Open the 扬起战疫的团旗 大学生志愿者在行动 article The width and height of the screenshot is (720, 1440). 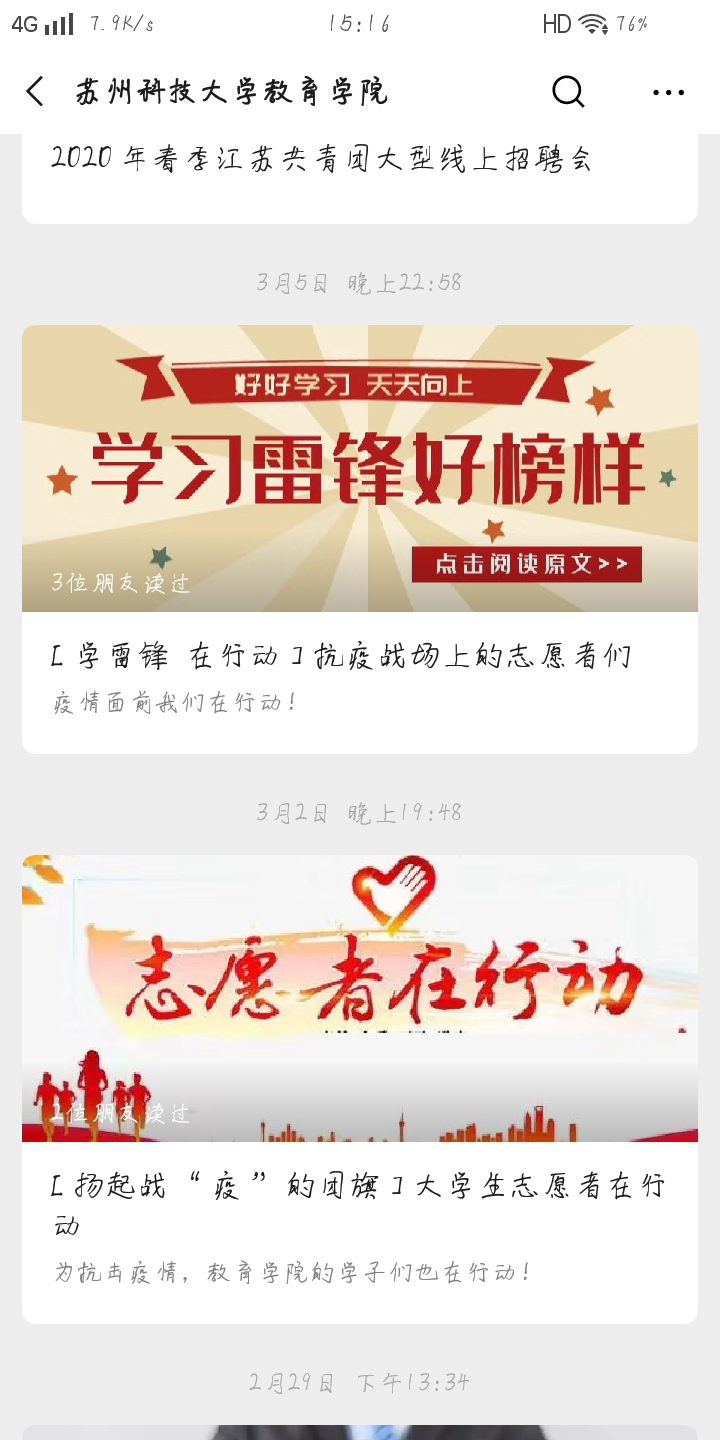[x=358, y=1187]
